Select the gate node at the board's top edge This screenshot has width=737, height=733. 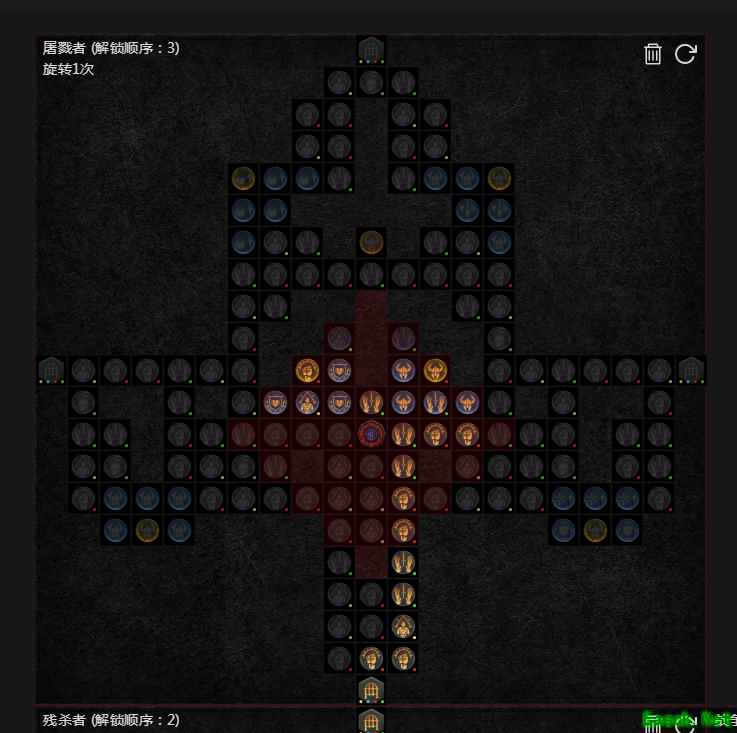coord(371,49)
